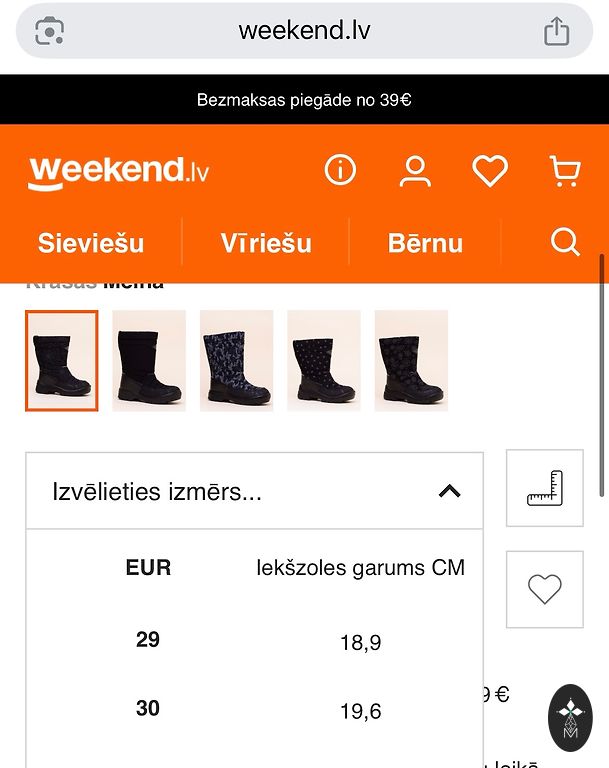Open the search magnifier
The image size is (609, 768).
pyautogui.click(x=565, y=242)
